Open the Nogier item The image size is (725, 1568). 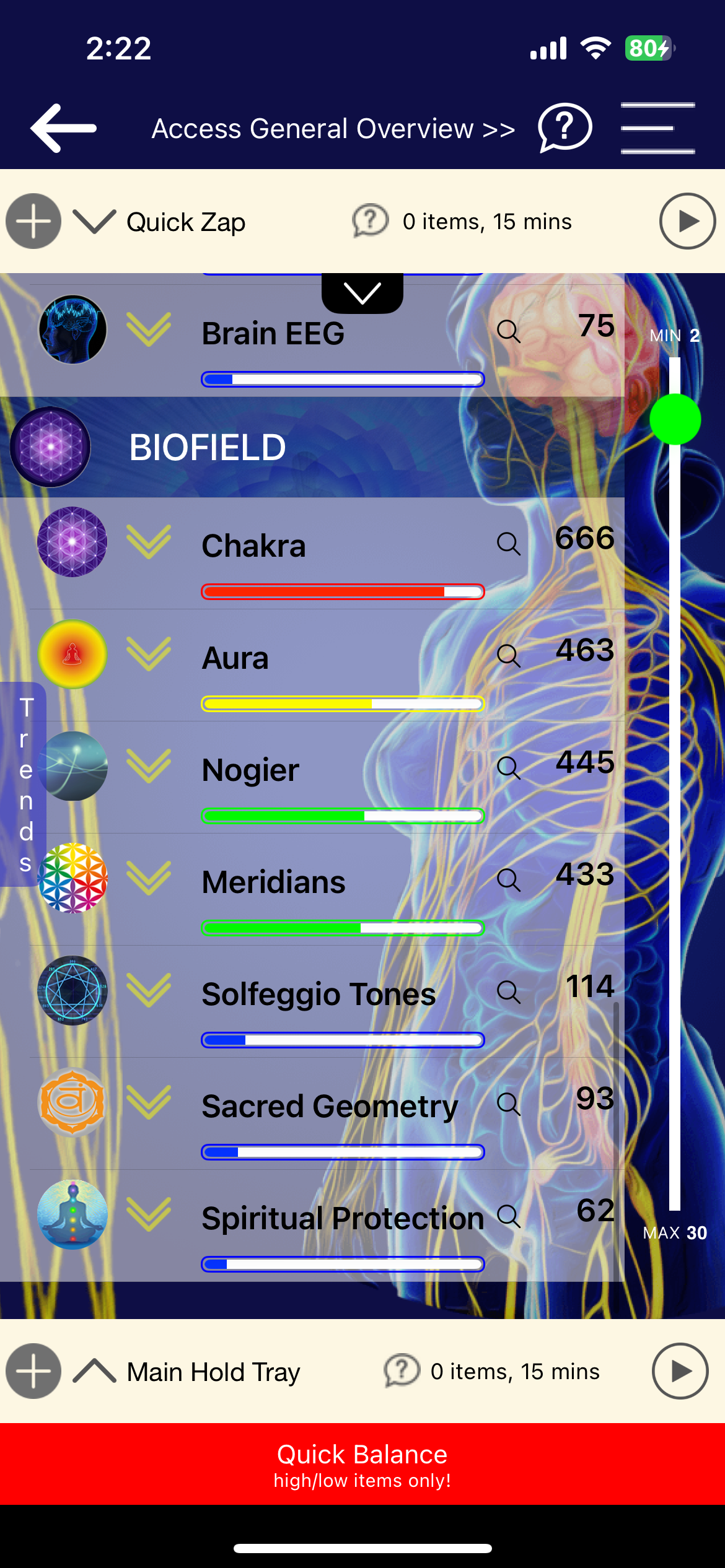pyautogui.click(x=250, y=770)
